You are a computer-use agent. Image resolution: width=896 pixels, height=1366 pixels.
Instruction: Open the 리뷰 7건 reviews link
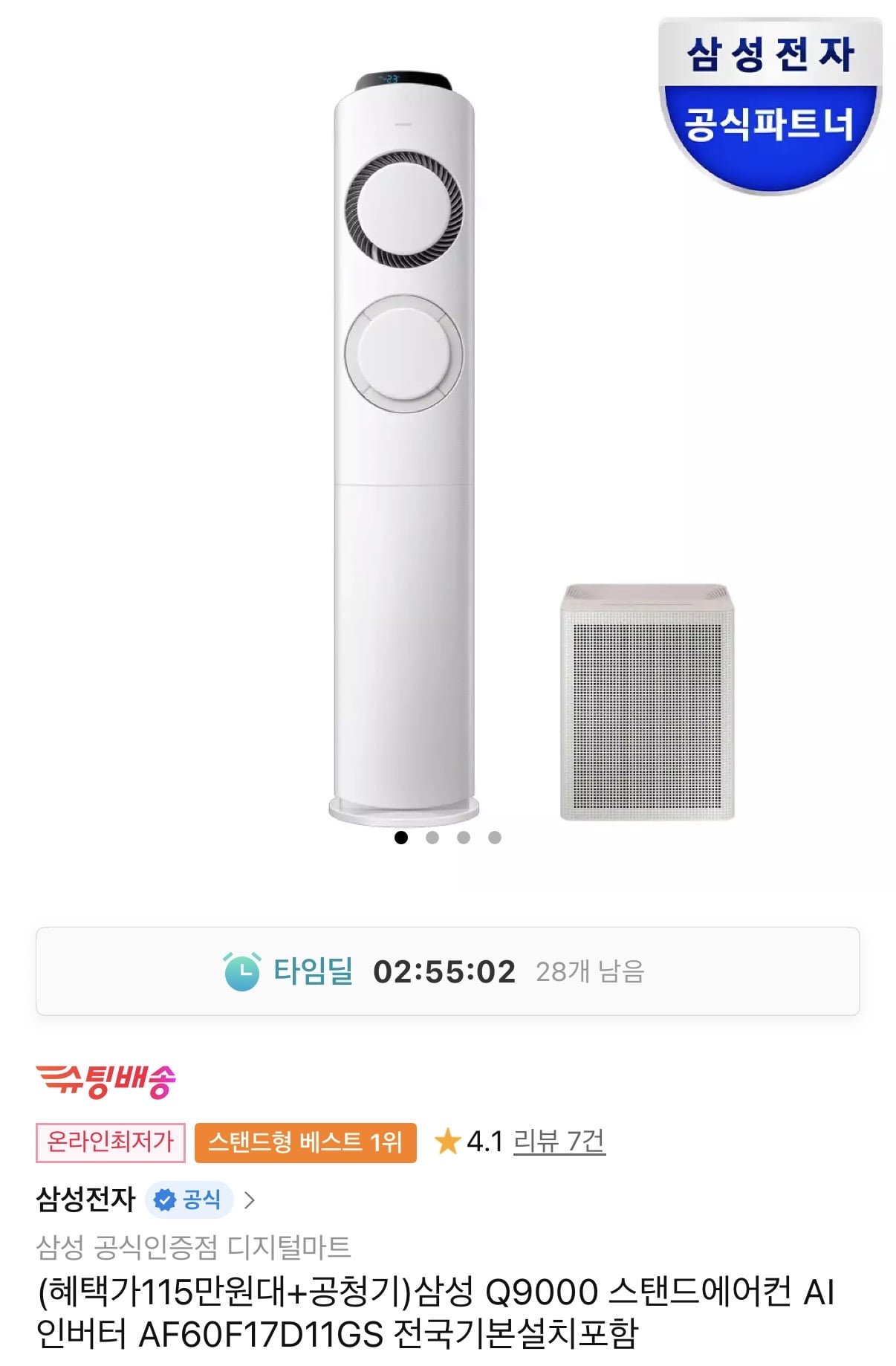pos(559,1142)
